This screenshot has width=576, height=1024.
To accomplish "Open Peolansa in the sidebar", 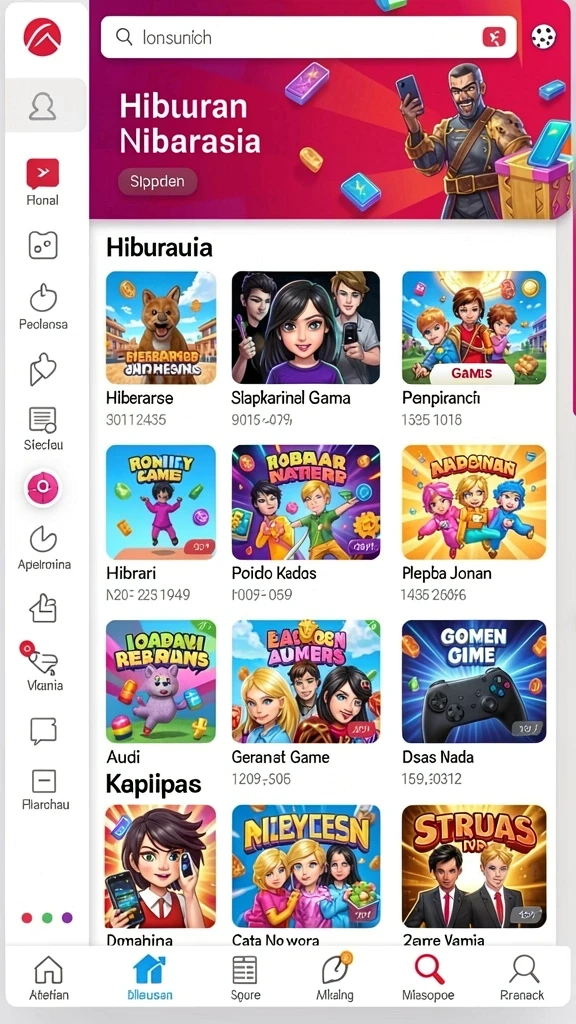I will point(43,307).
